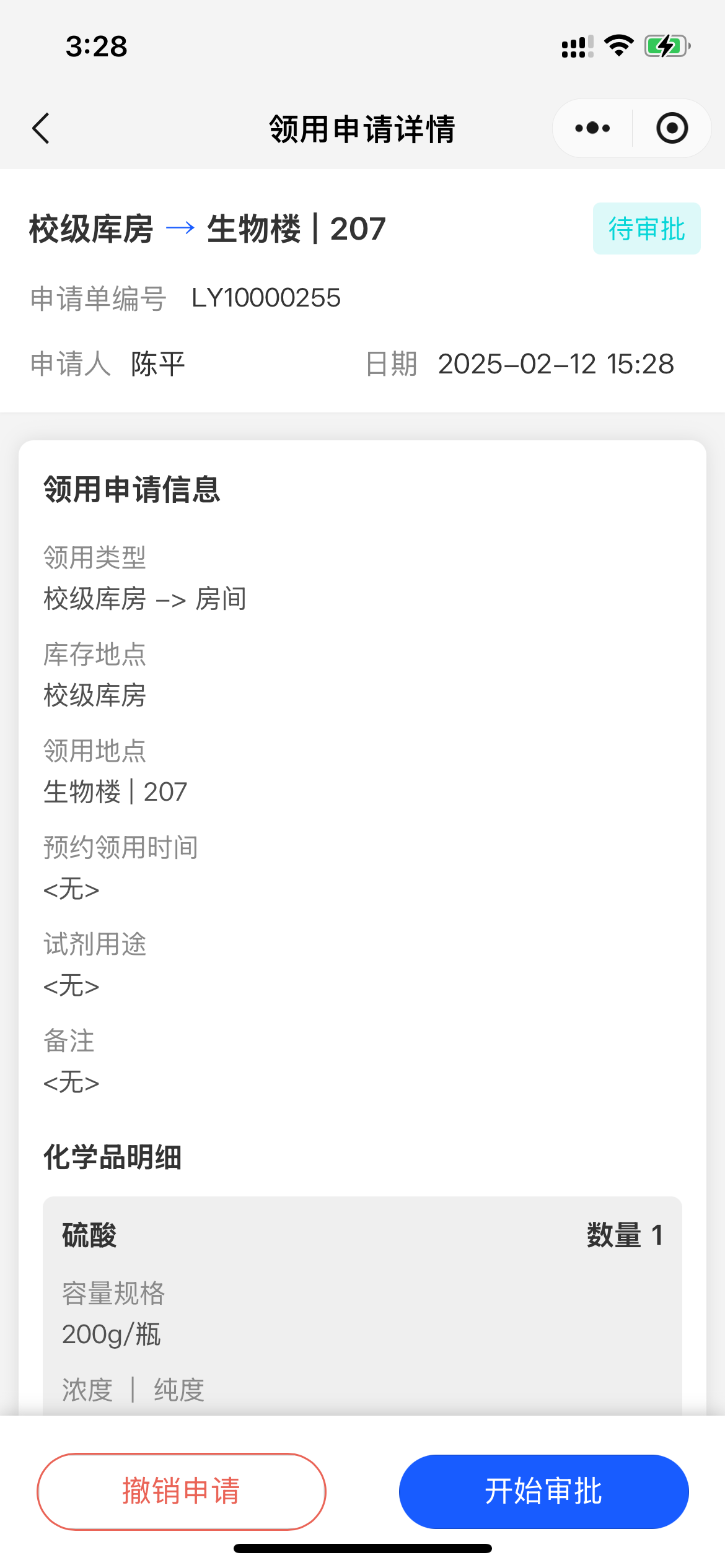Go back using the top-left arrow
725x1568 pixels.
pyautogui.click(x=41, y=129)
